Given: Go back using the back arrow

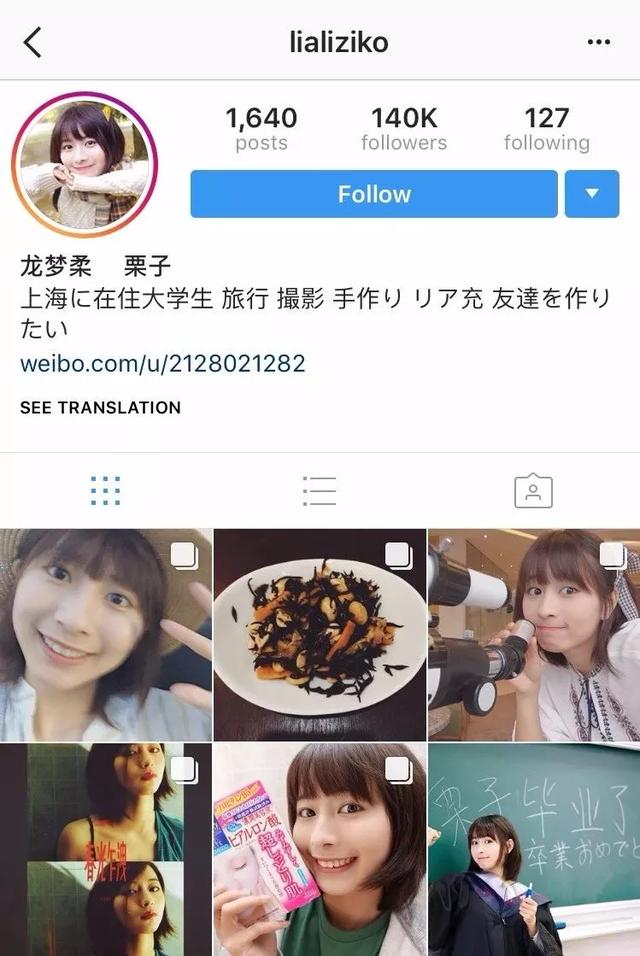Looking at the screenshot, I should 33,42.
